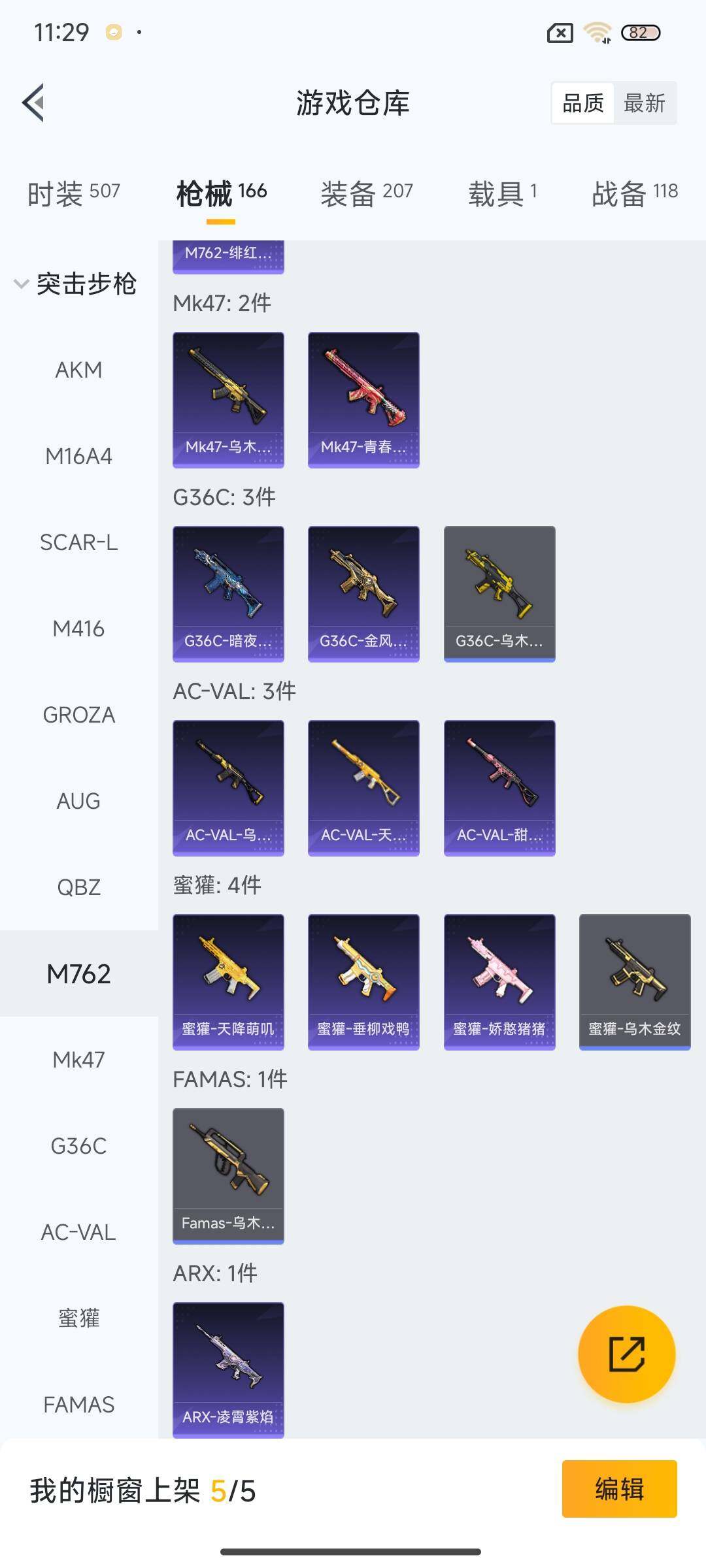Tap the yellow share floating button
Viewport: 706px width, 1568px height.
coord(626,1354)
